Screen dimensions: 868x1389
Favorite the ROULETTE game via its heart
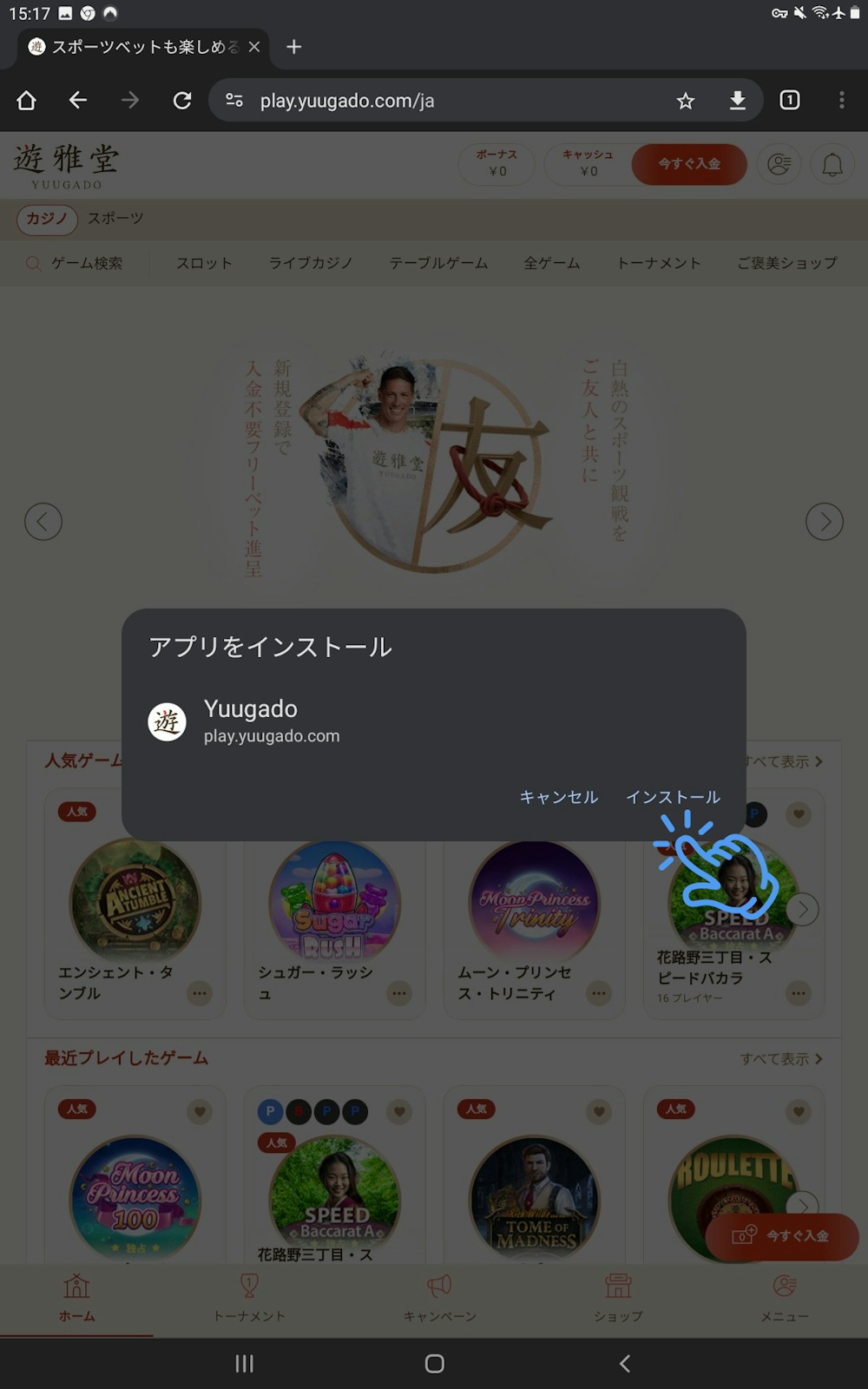[799, 1111]
